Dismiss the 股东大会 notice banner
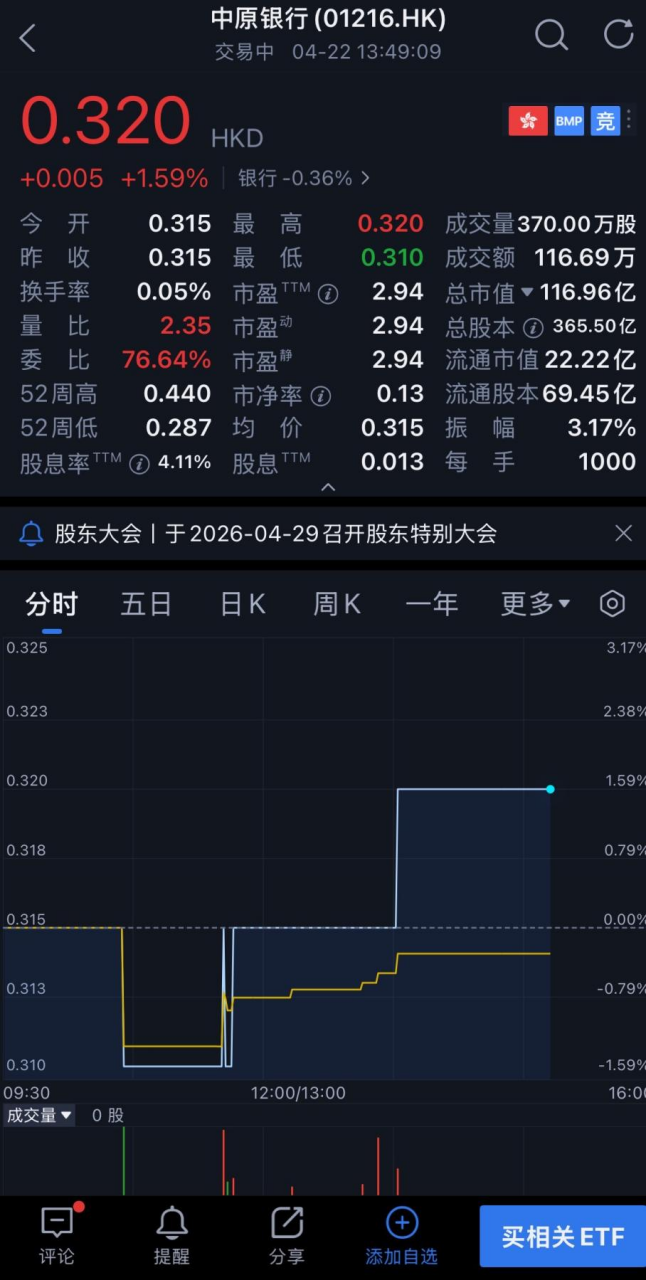 pos(623,533)
